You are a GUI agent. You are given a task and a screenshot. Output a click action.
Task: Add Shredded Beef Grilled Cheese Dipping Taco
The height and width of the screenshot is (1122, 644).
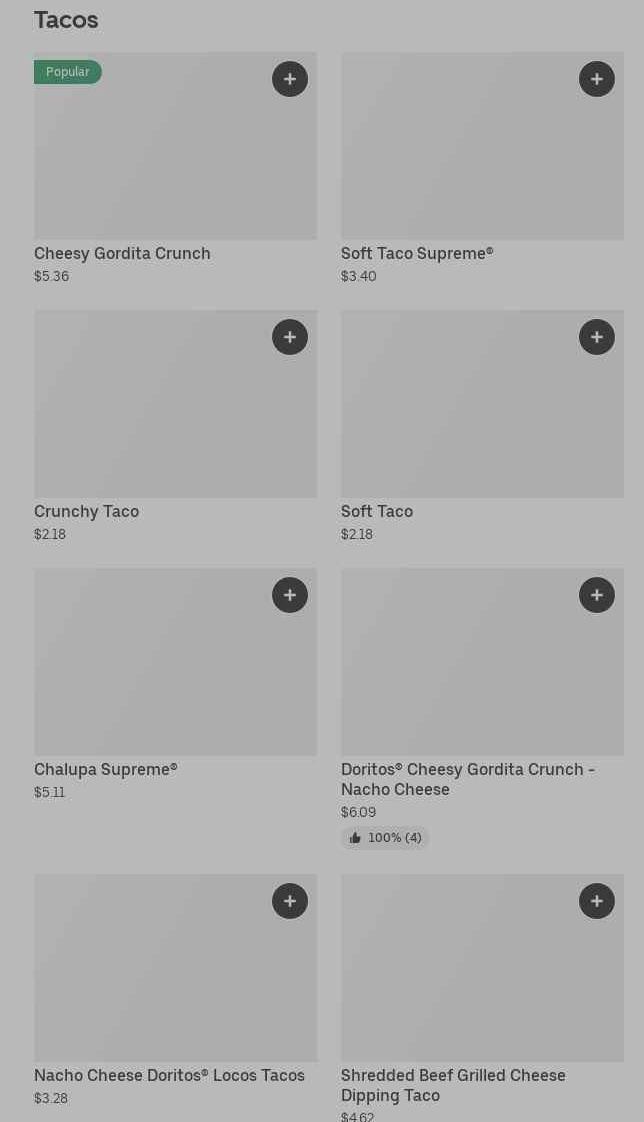(x=597, y=901)
